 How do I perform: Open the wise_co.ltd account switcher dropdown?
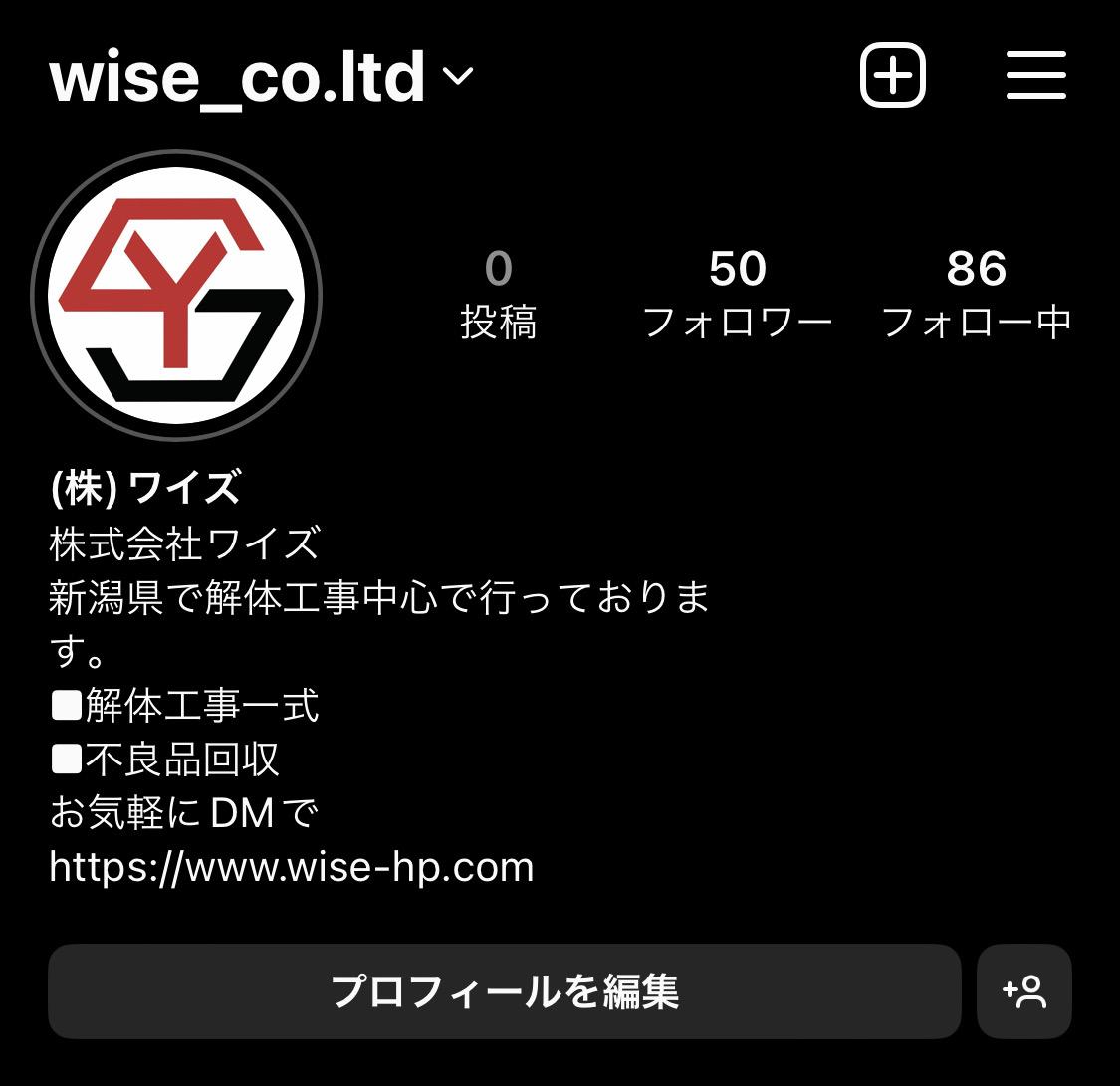pyautogui.click(x=261, y=77)
